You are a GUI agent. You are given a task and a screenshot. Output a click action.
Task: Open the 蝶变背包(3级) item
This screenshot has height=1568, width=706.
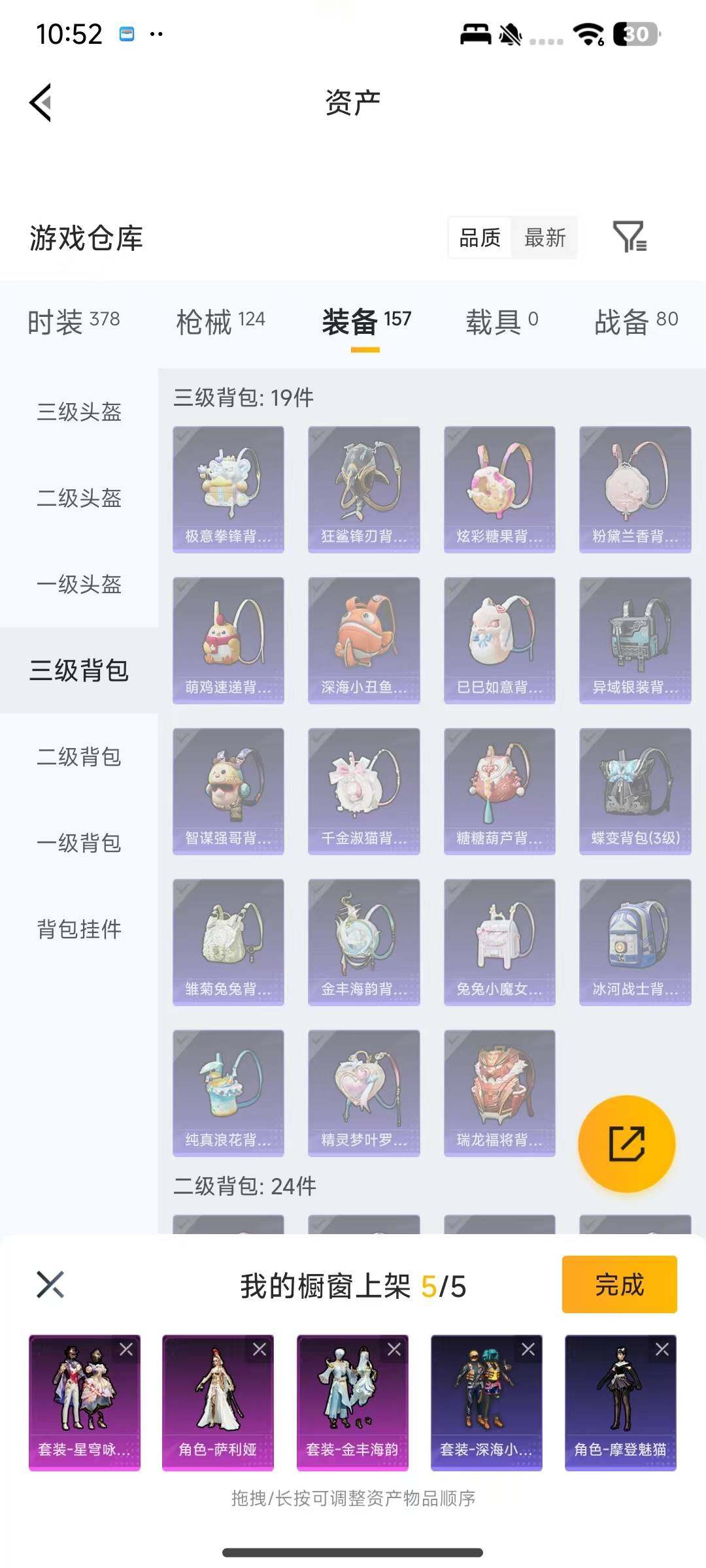tap(635, 789)
